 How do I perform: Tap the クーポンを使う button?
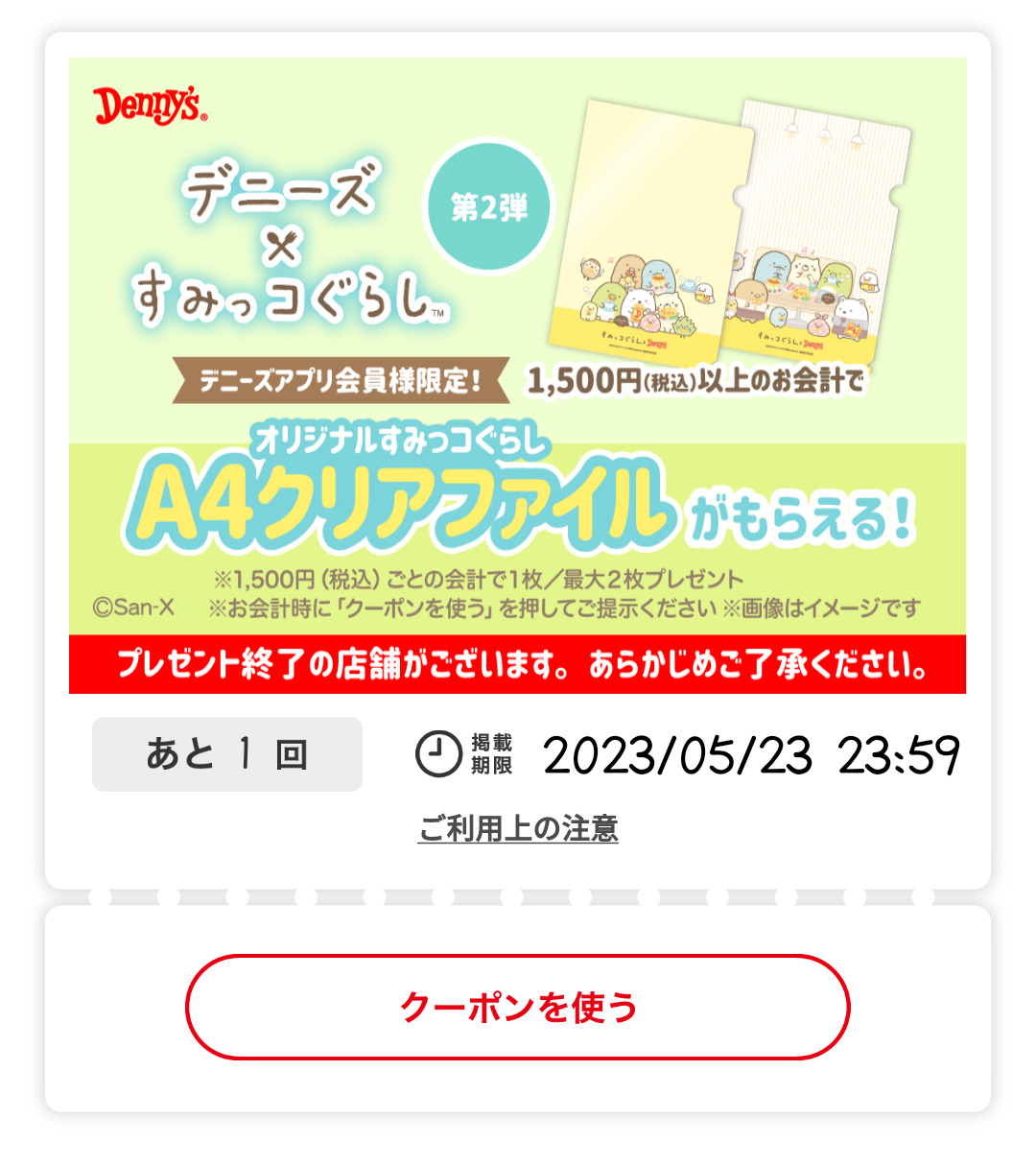coord(518,1007)
